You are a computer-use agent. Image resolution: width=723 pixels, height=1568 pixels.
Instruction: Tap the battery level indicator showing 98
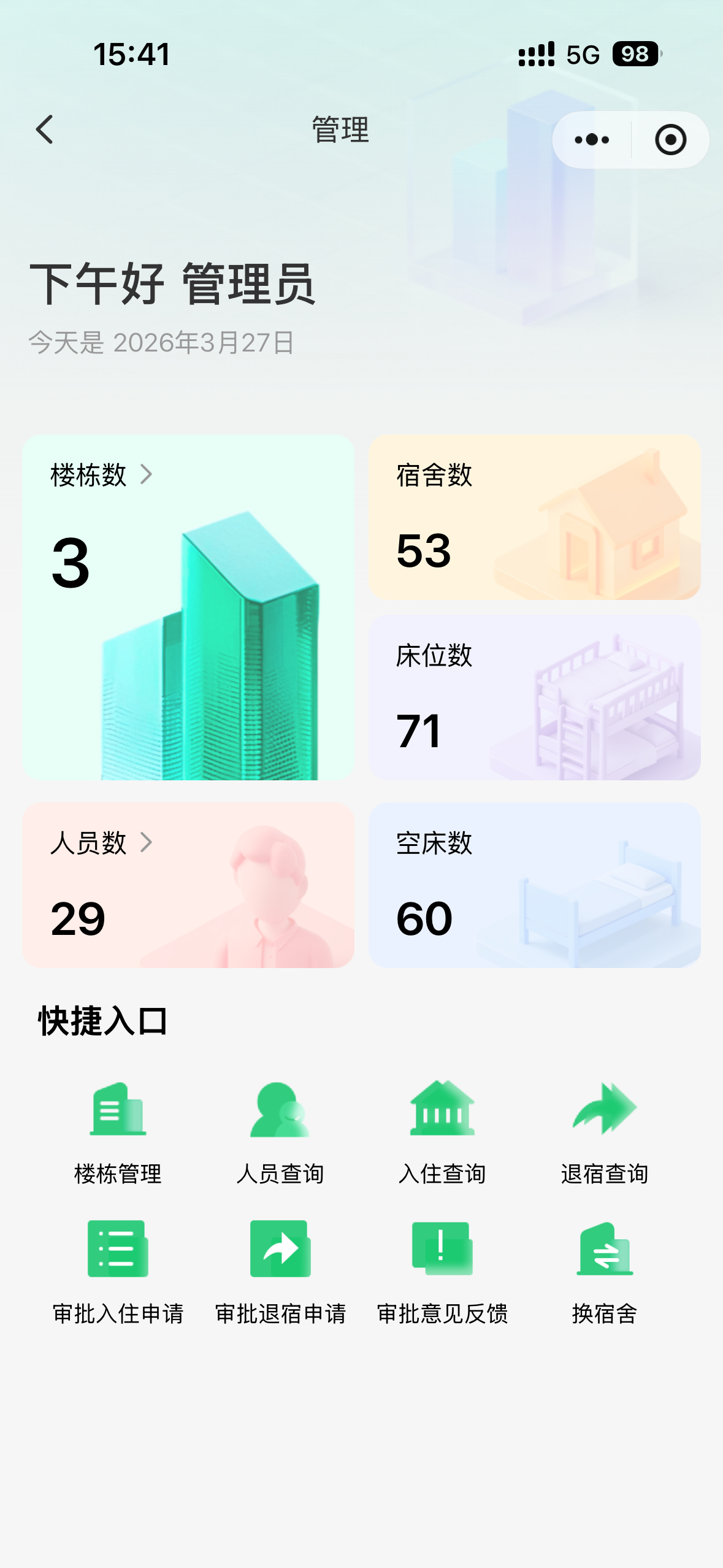click(x=634, y=55)
